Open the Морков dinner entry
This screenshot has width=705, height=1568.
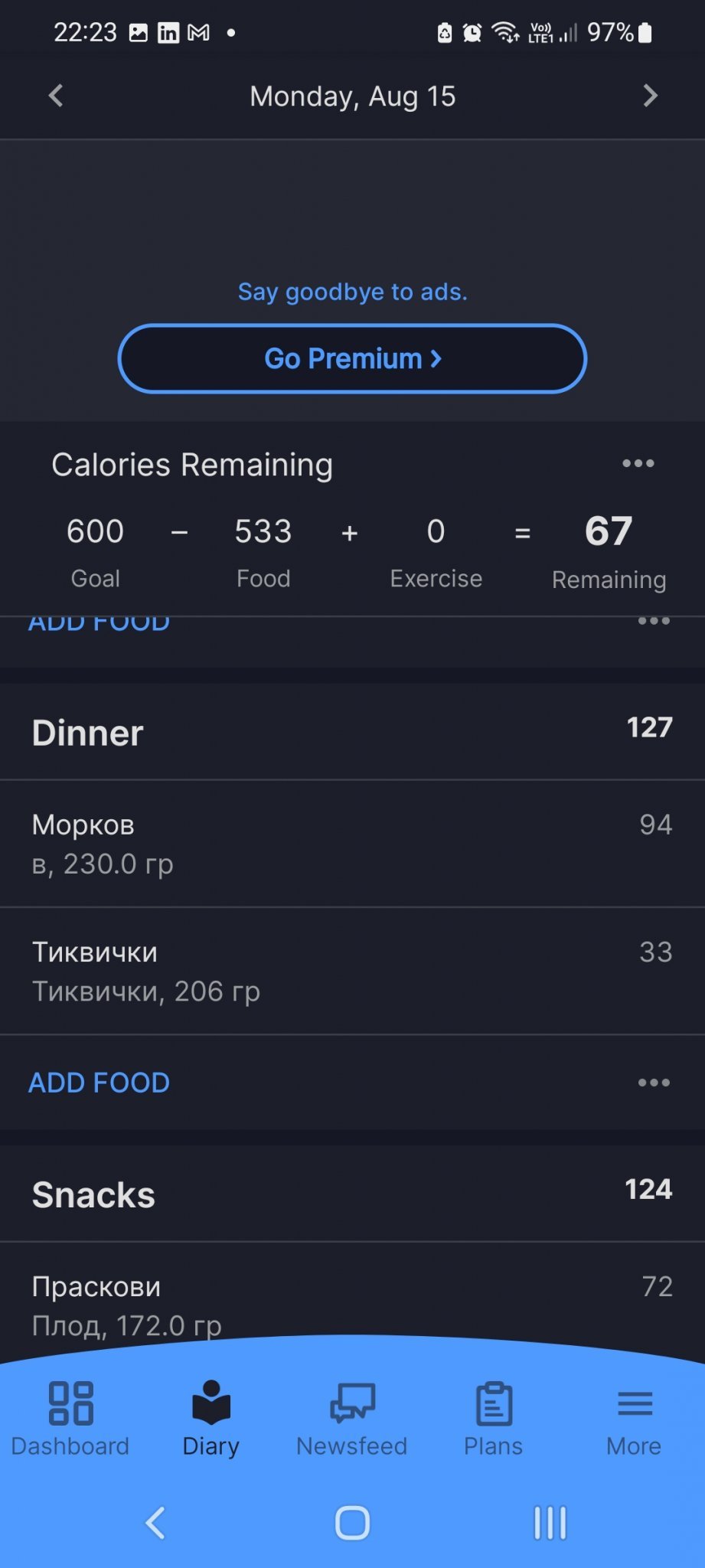[352, 844]
